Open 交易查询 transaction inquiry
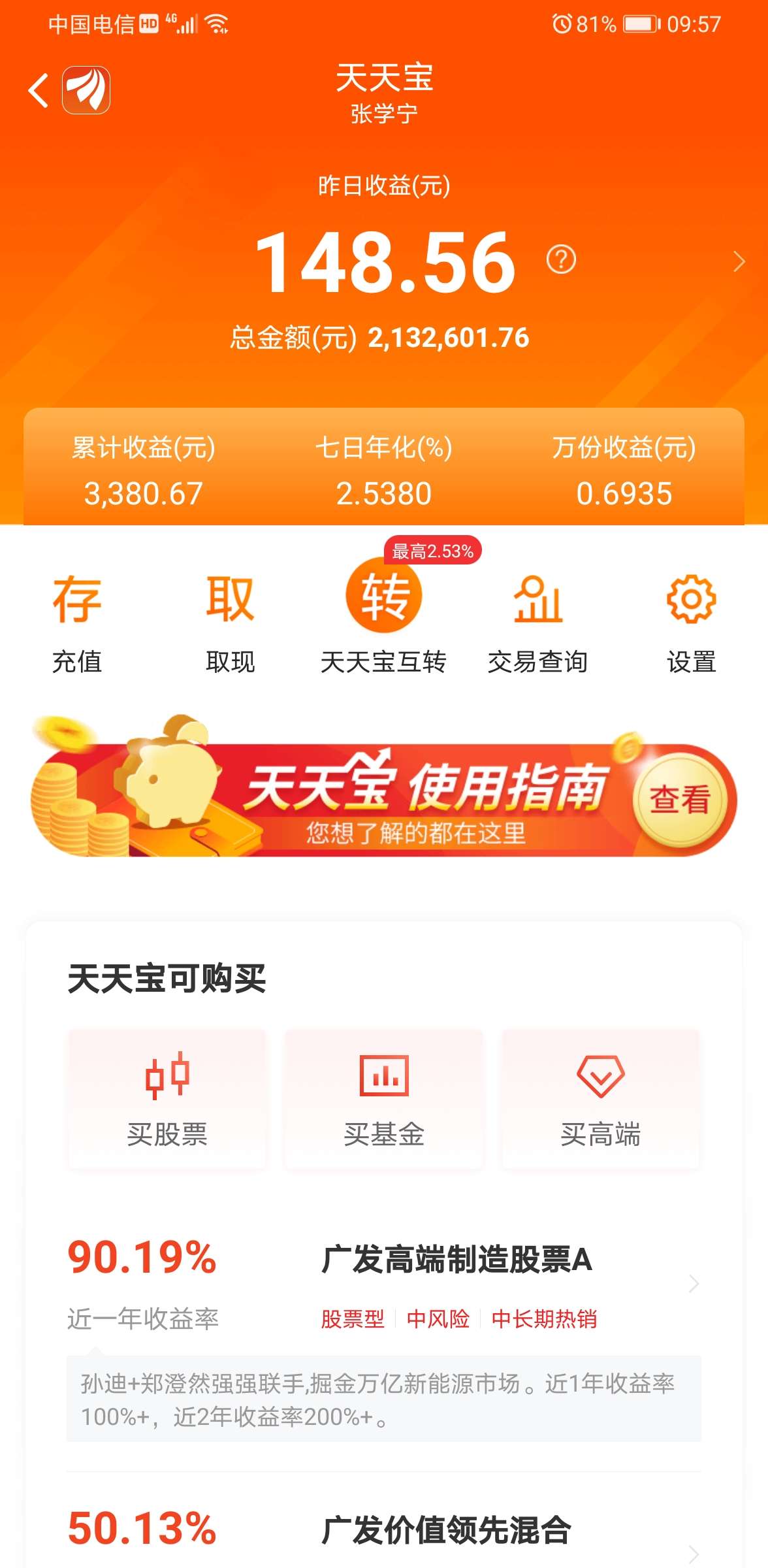This screenshot has width=768, height=1568. [x=537, y=624]
